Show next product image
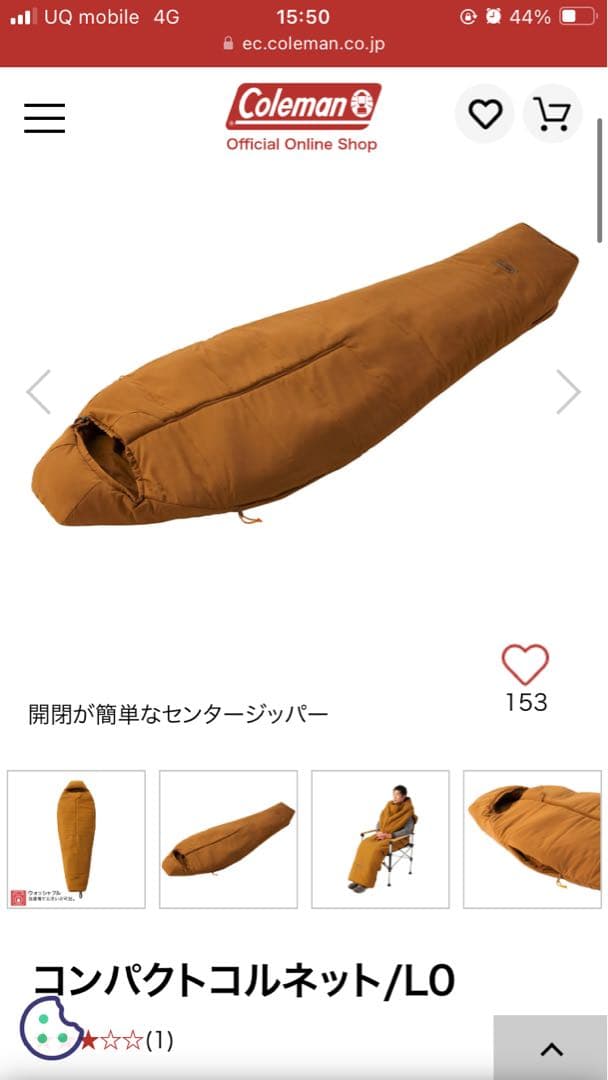 [x=568, y=392]
